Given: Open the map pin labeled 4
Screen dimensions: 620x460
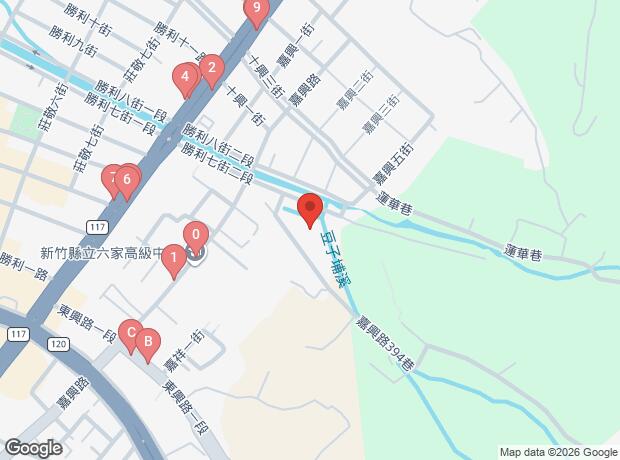Looking at the screenshot, I should pos(185,77).
